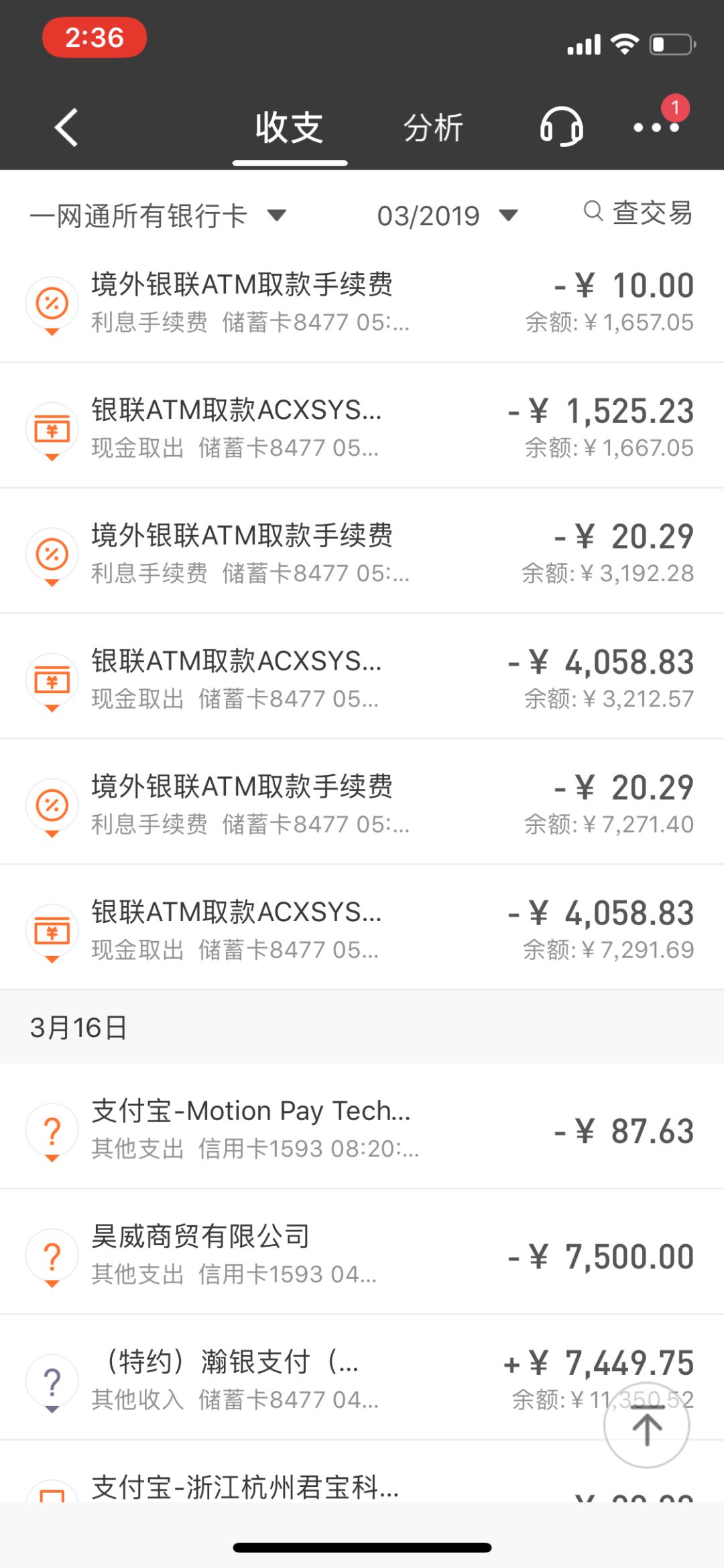Open the 瀚银支付 income of ¥7,449.75
This screenshot has height=1568, width=724.
(362, 1378)
